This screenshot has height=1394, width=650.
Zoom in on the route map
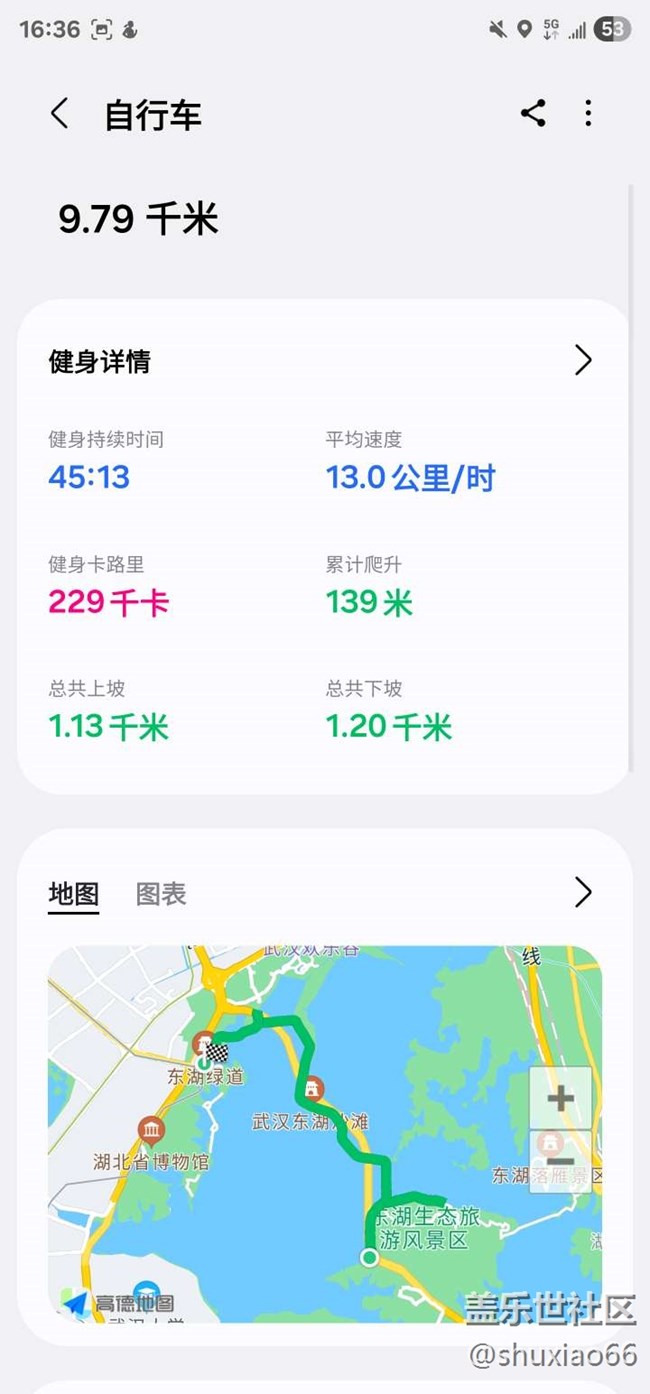(560, 1098)
